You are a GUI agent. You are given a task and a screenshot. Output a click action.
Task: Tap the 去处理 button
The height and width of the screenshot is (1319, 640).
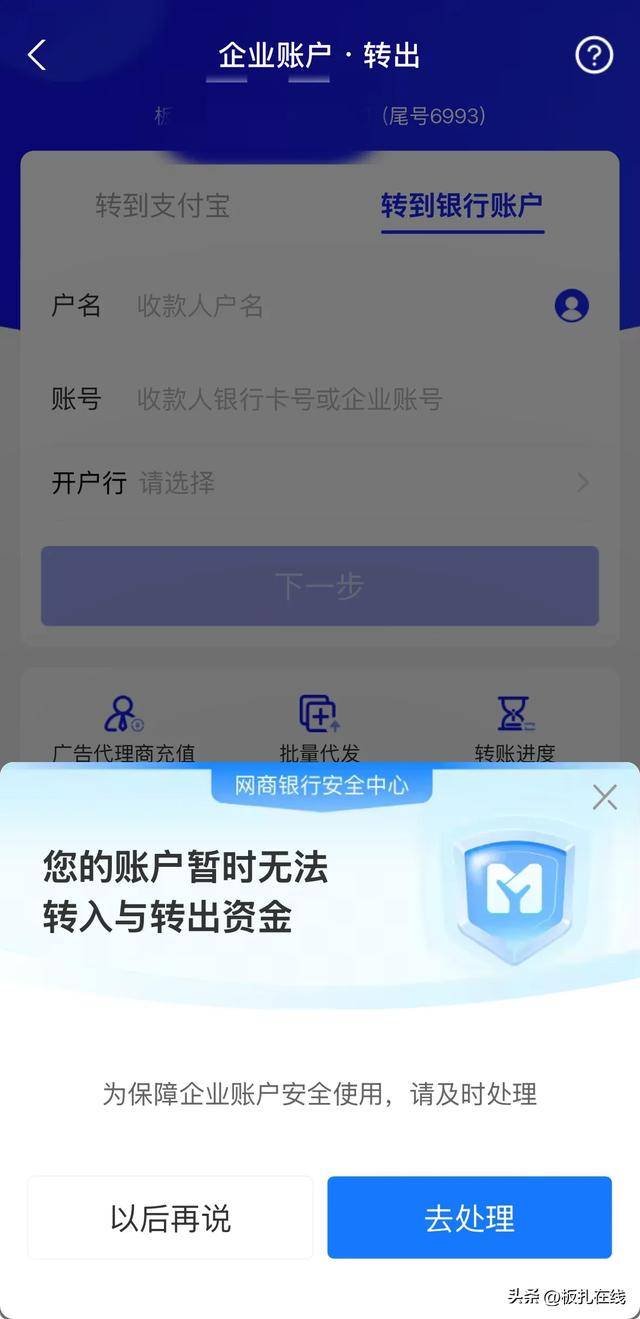pyautogui.click(x=469, y=1217)
